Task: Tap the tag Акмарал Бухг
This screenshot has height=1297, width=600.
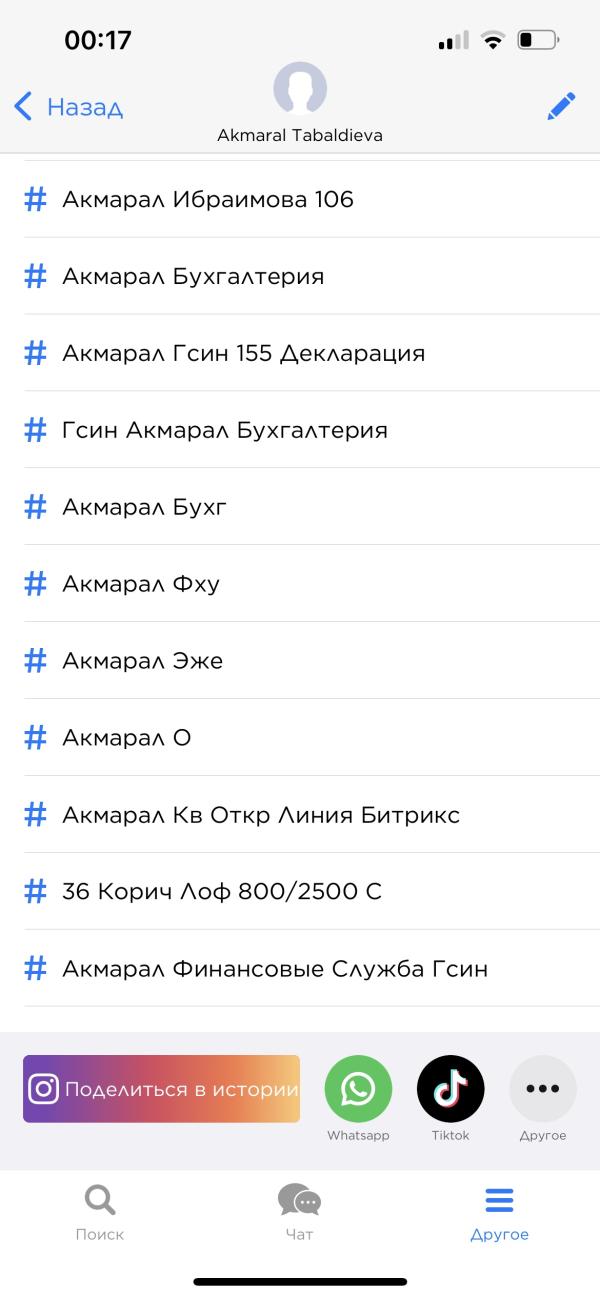Action: coord(145,507)
